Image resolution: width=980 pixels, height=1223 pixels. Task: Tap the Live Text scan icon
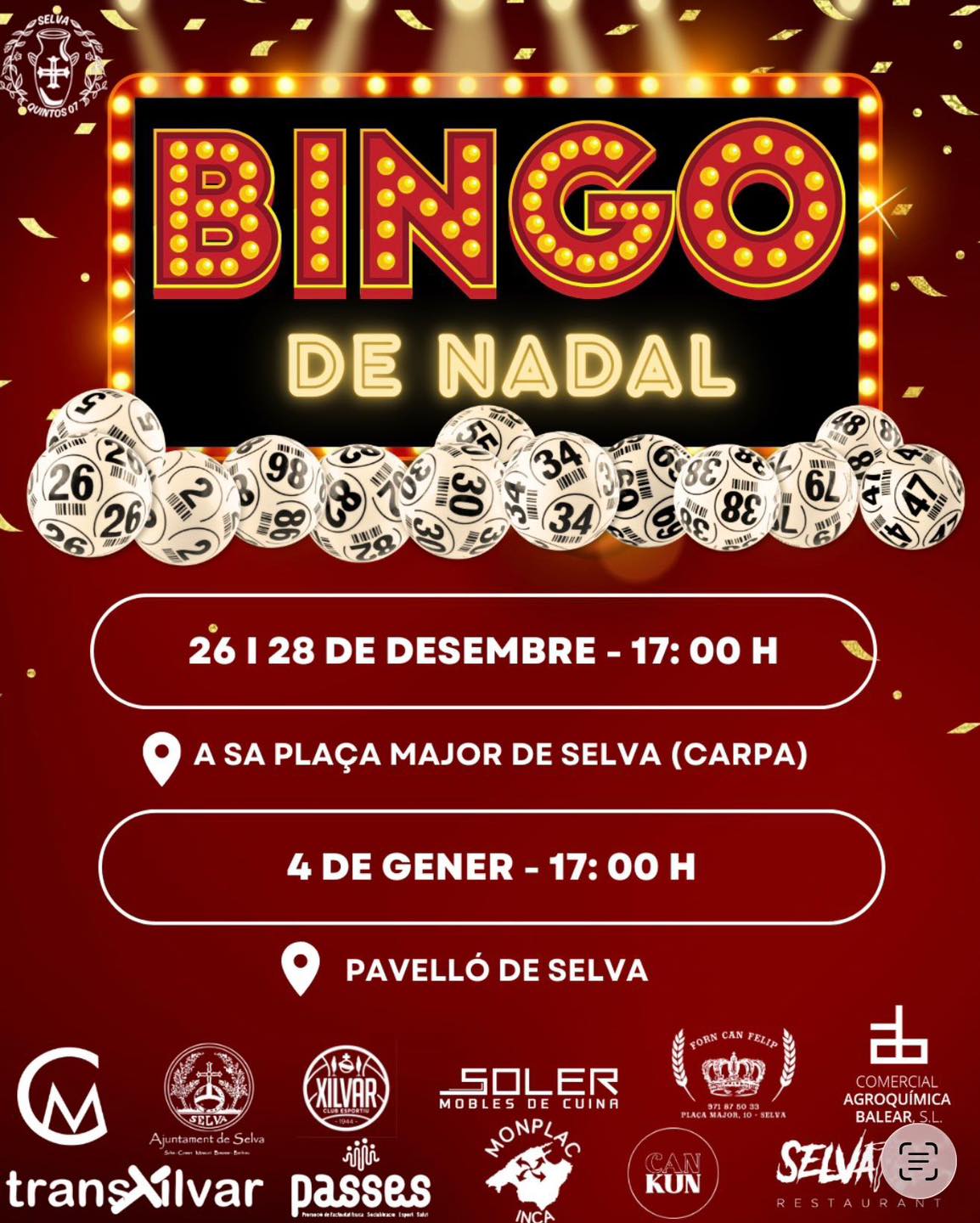(918, 1161)
